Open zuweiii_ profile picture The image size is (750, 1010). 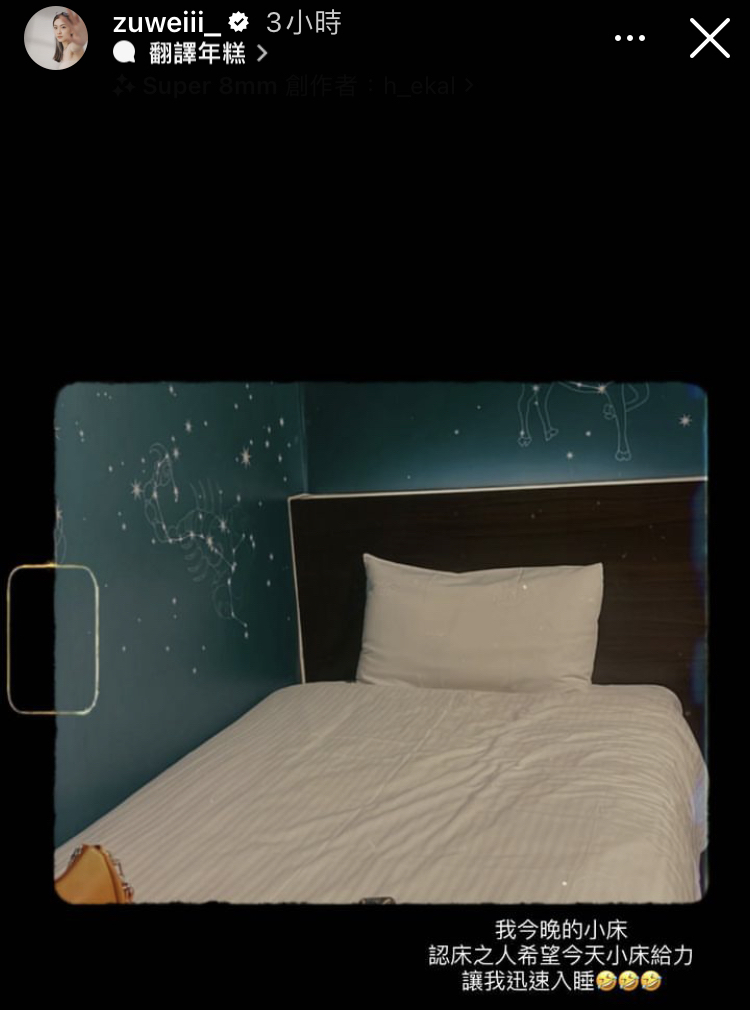(56, 38)
